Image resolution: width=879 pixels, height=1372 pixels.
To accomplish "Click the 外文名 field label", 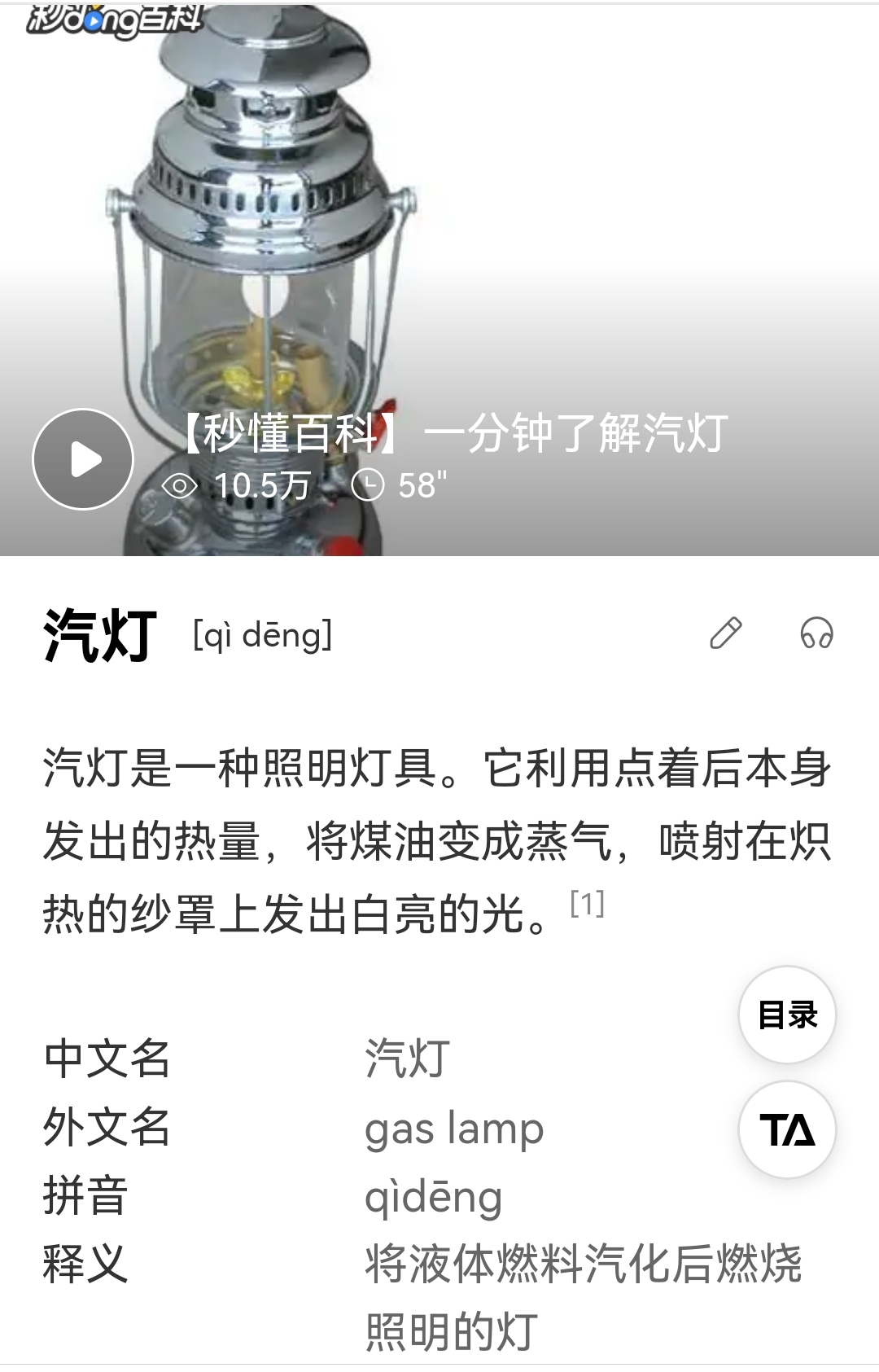I will (x=110, y=1128).
